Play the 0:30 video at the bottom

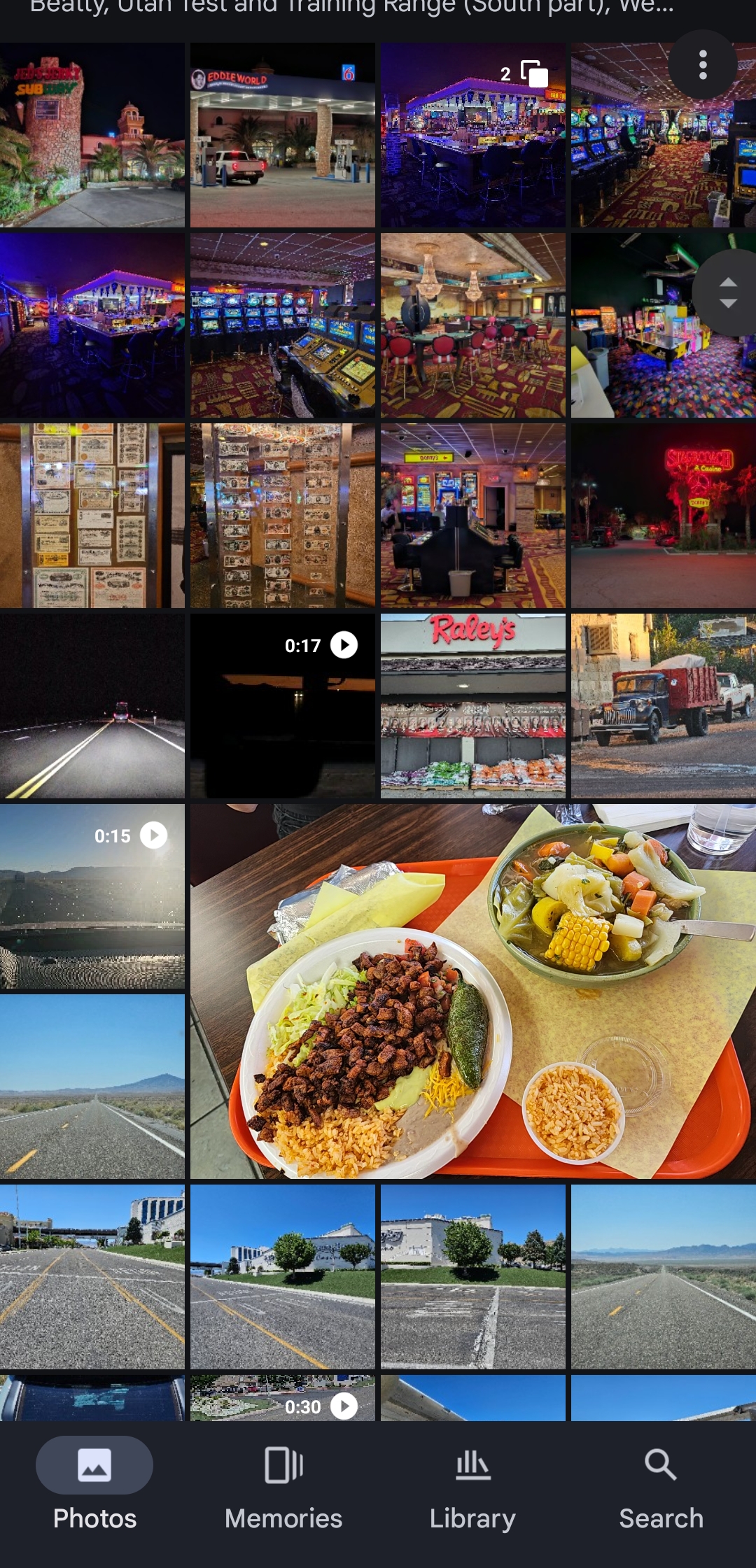point(283,1397)
